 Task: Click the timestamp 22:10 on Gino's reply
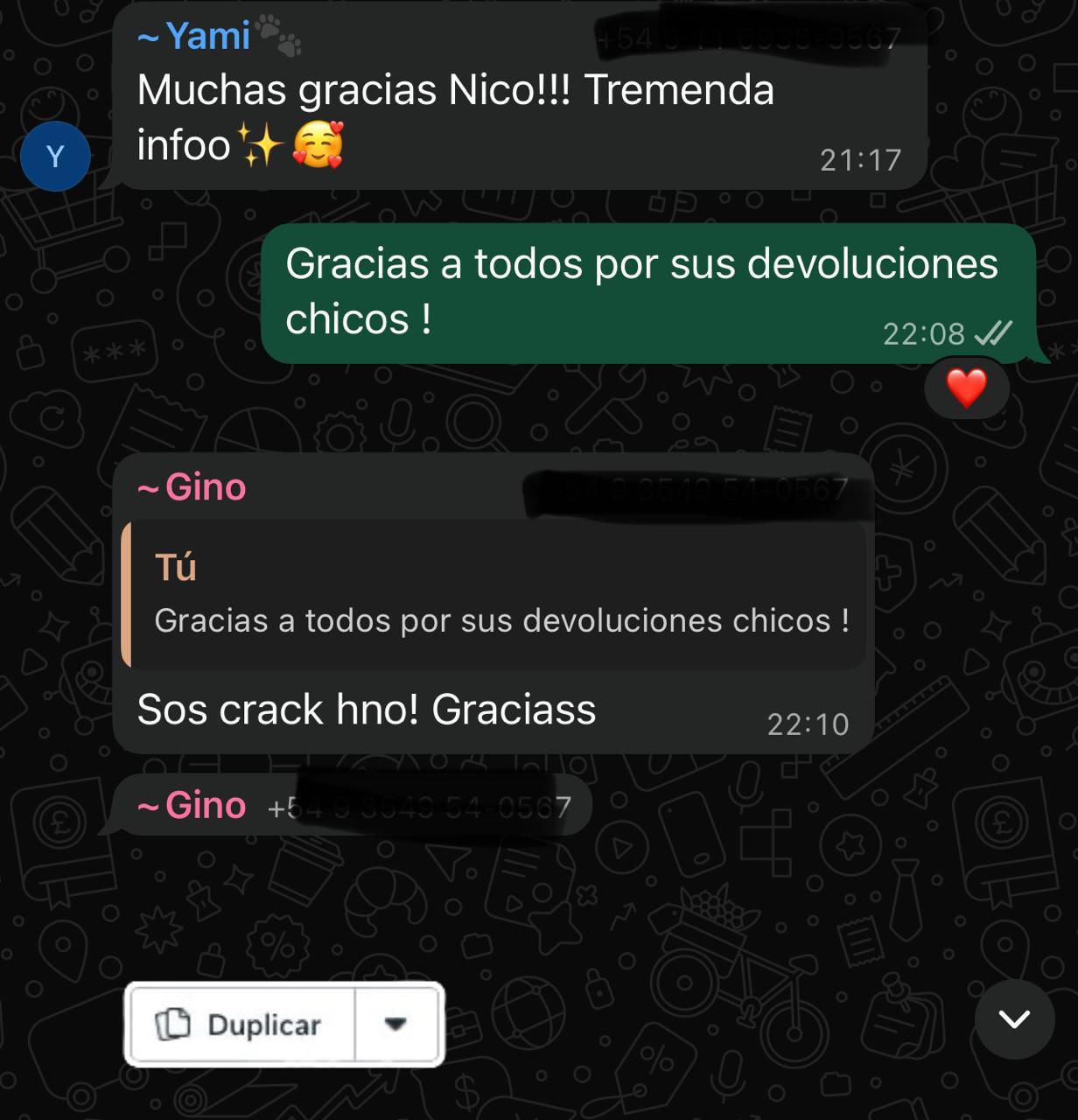(808, 724)
